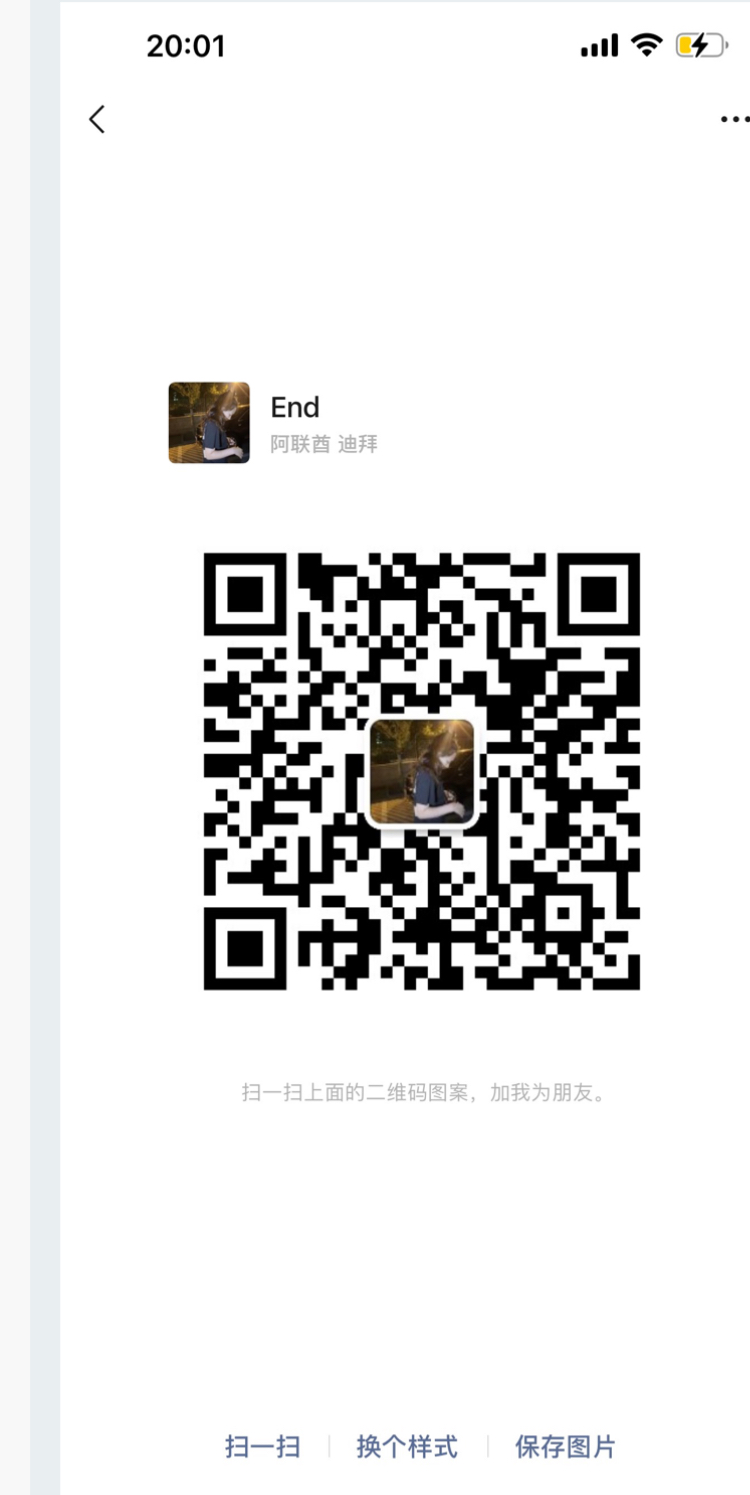Open the three-dot overflow menu
Viewport: 750px width, 1495px height.
coord(735,120)
